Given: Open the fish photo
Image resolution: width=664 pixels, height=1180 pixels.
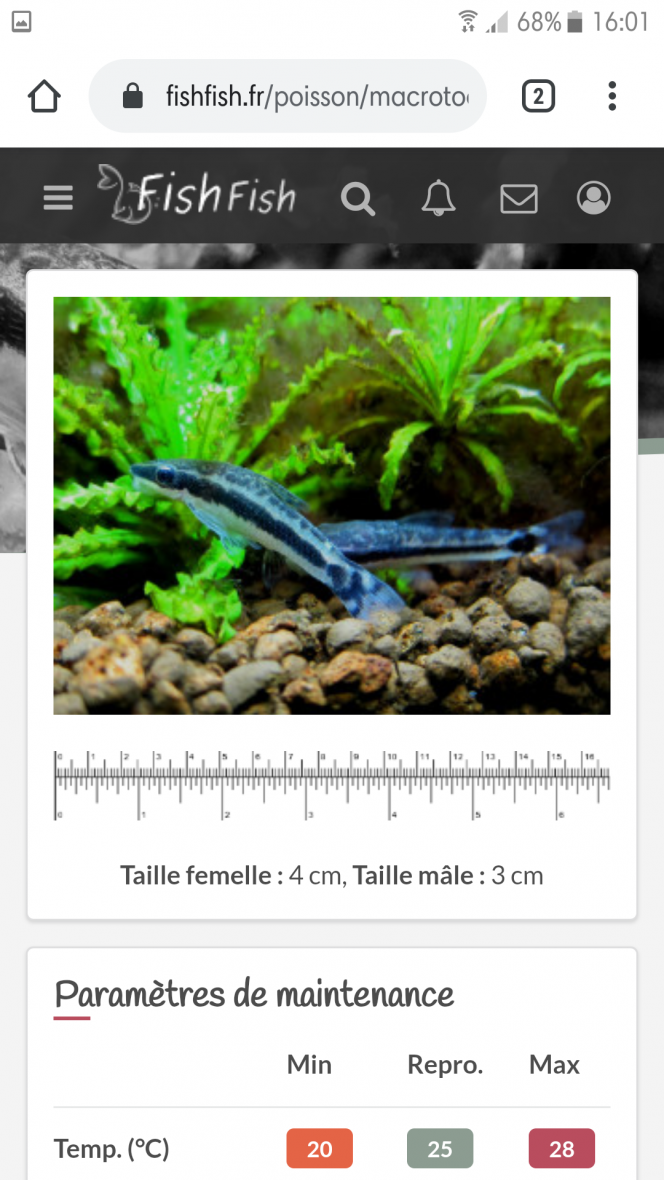Looking at the screenshot, I should point(332,505).
